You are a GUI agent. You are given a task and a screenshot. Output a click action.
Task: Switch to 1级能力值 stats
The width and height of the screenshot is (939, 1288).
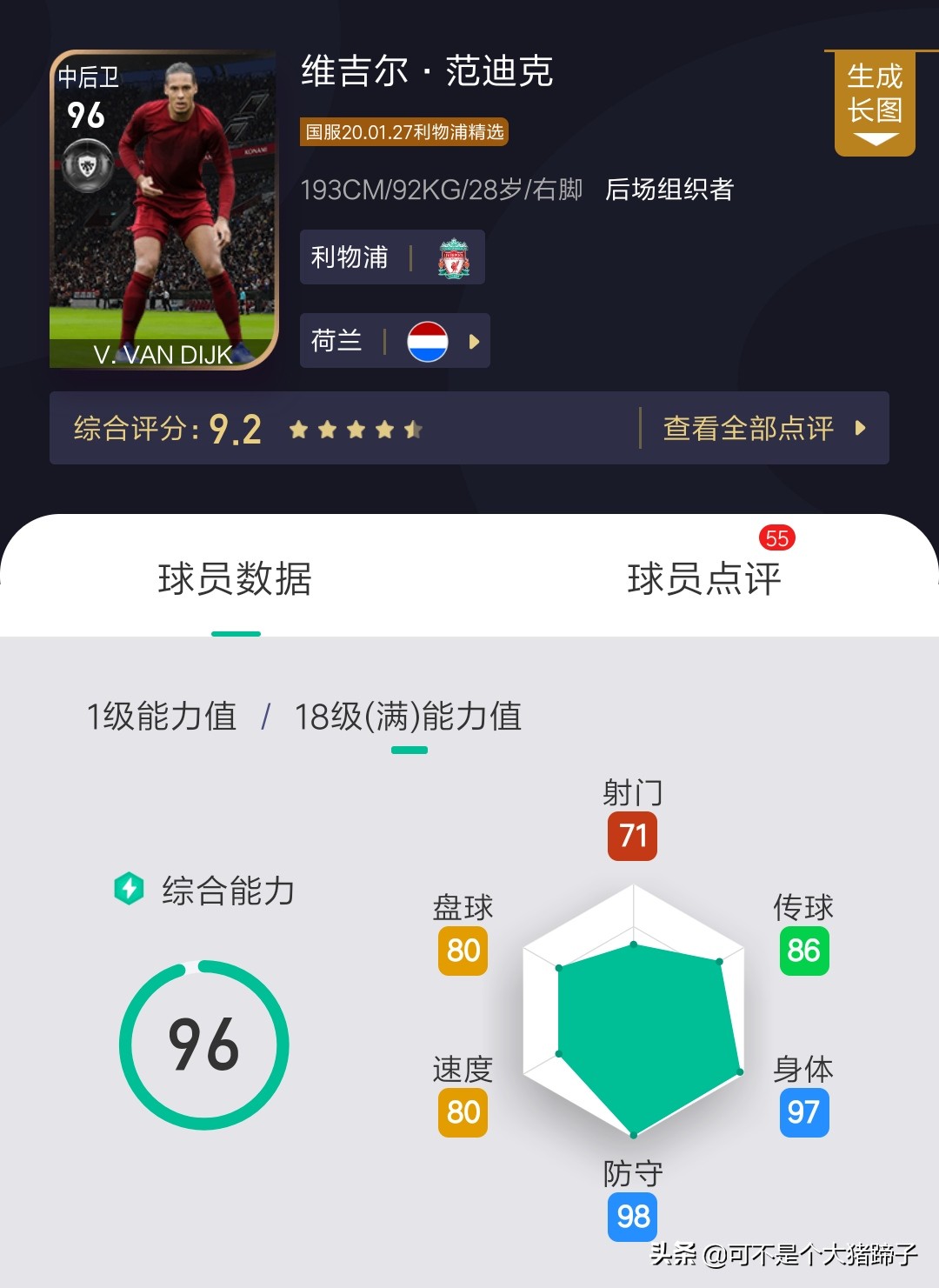coord(162,717)
